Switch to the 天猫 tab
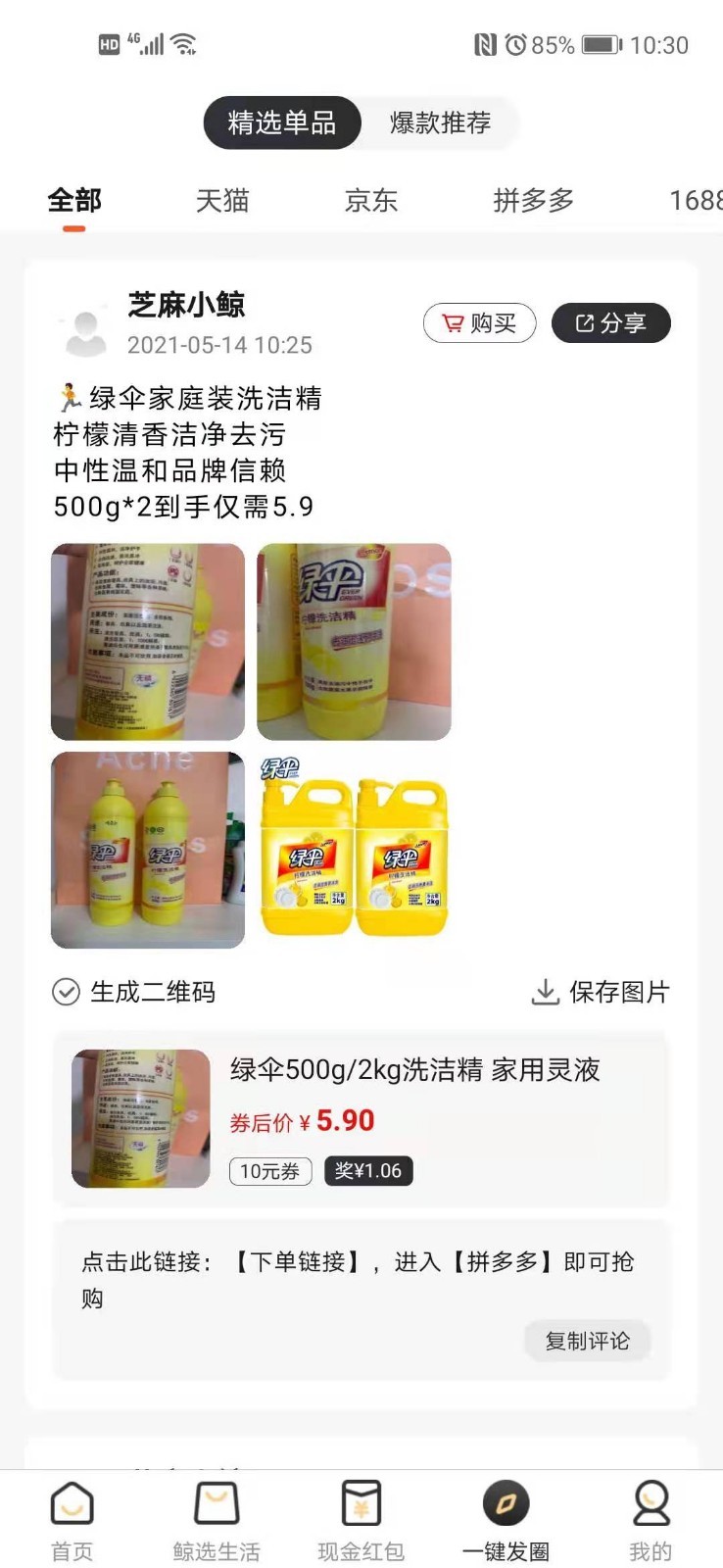Image resolution: width=723 pixels, height=1568 pixels. 222,201
